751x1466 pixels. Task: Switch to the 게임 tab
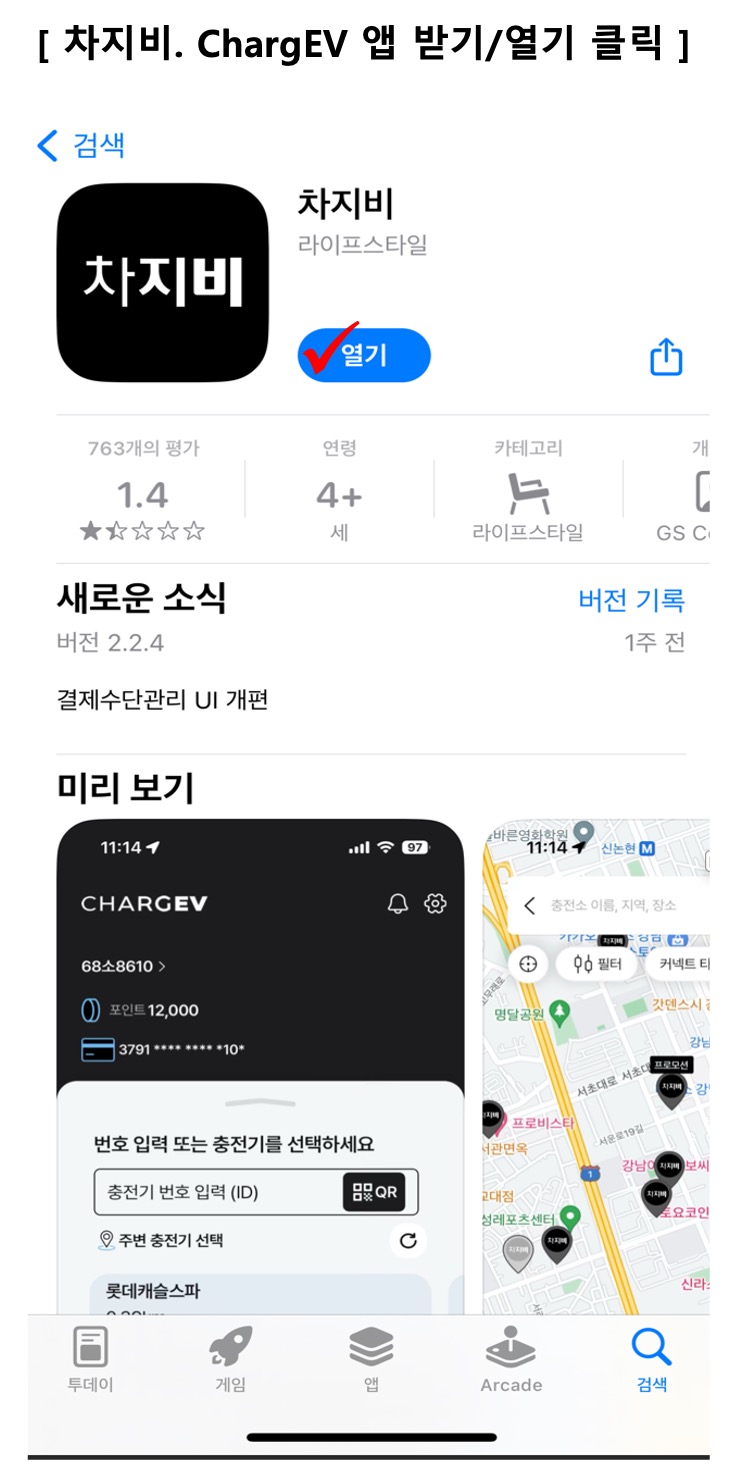pos(231,1358)
